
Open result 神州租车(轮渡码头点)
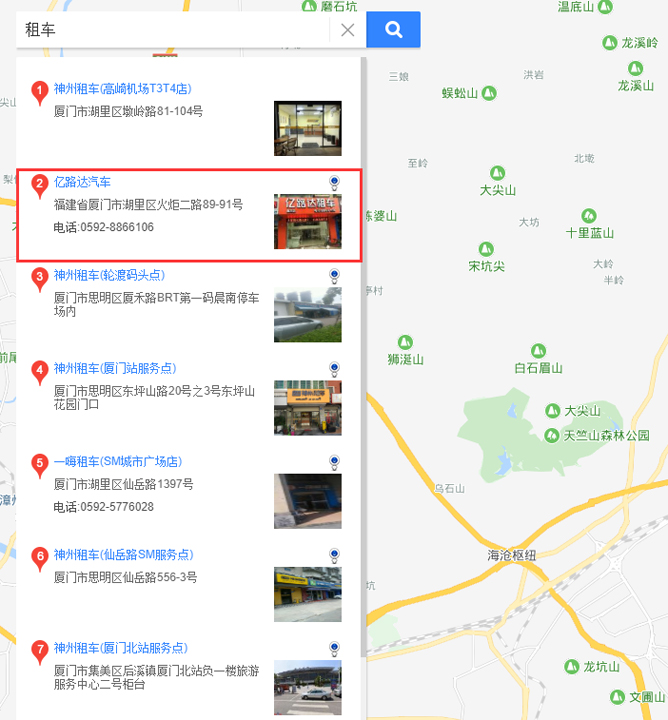click(x=109, y=275)
